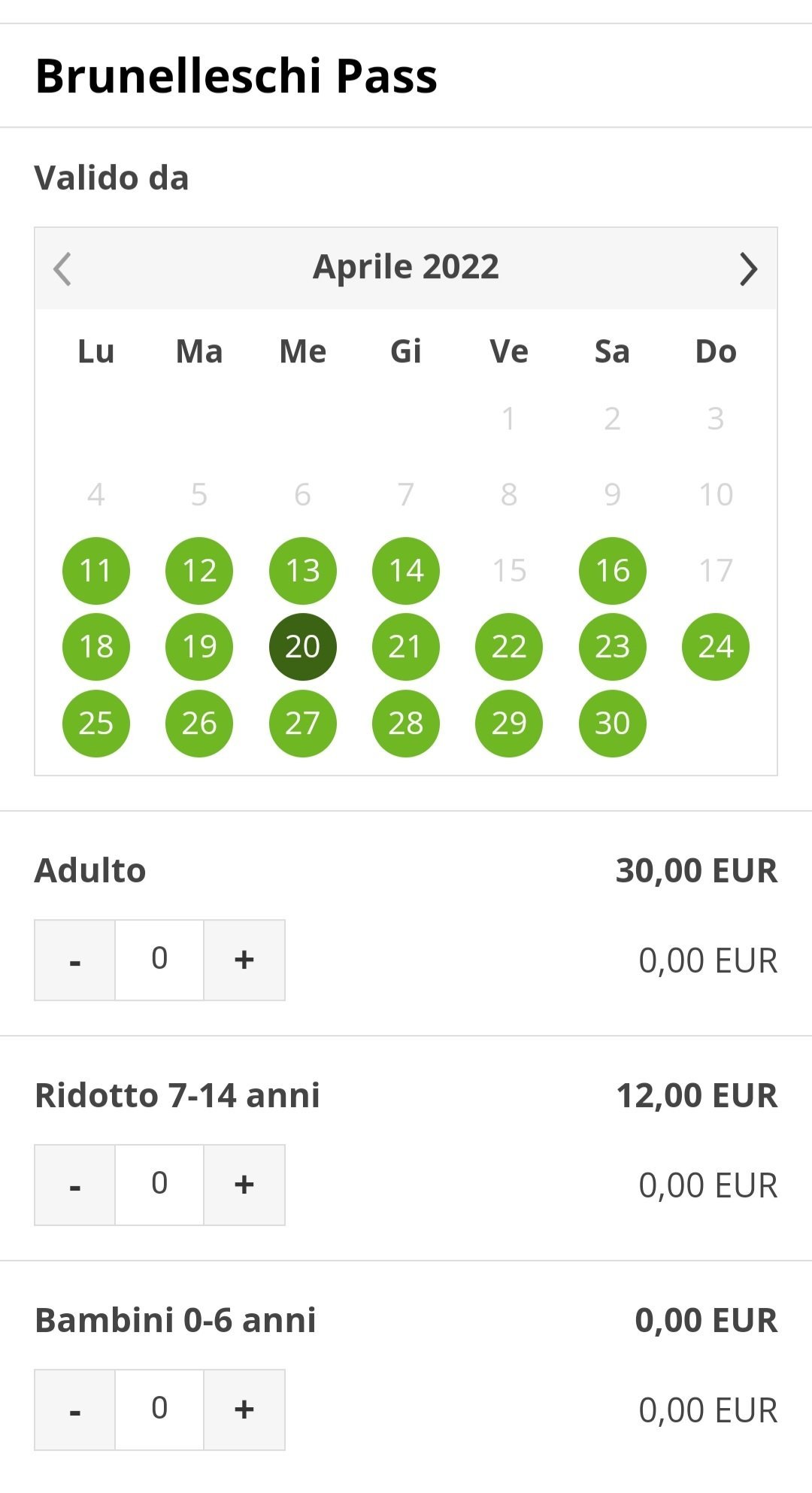Go back to the previous month
This screenshot has width=812, height=1493.
point(62,269)
